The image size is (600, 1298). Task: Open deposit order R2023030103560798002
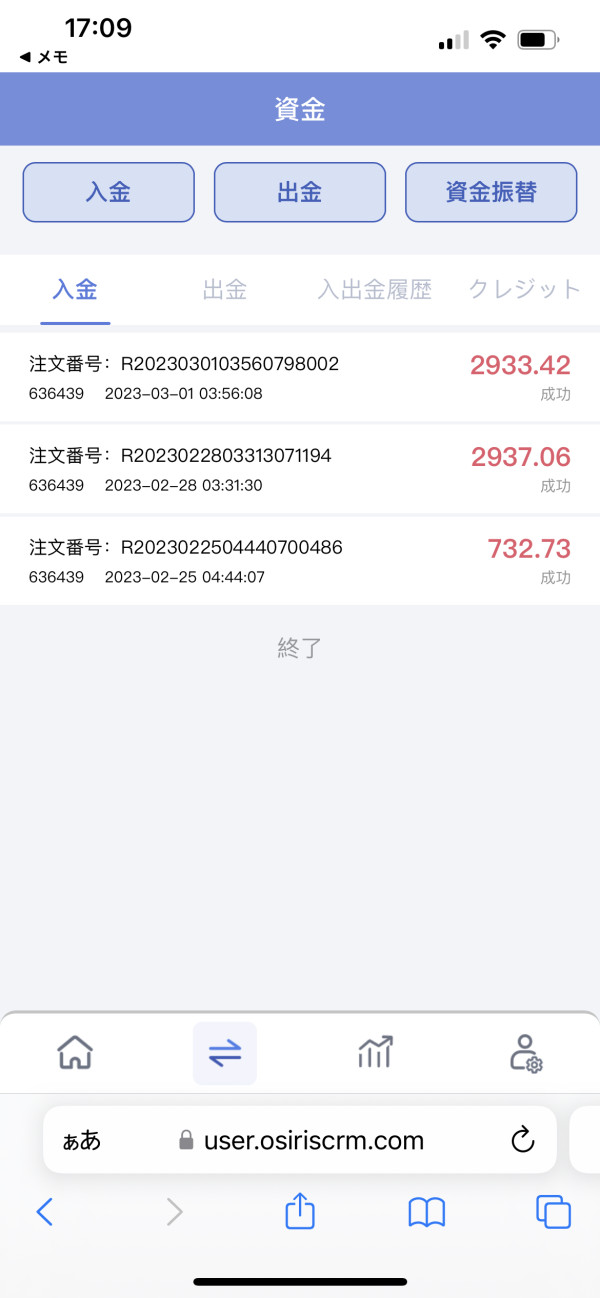pyautogui.click(x=300, y=378)
